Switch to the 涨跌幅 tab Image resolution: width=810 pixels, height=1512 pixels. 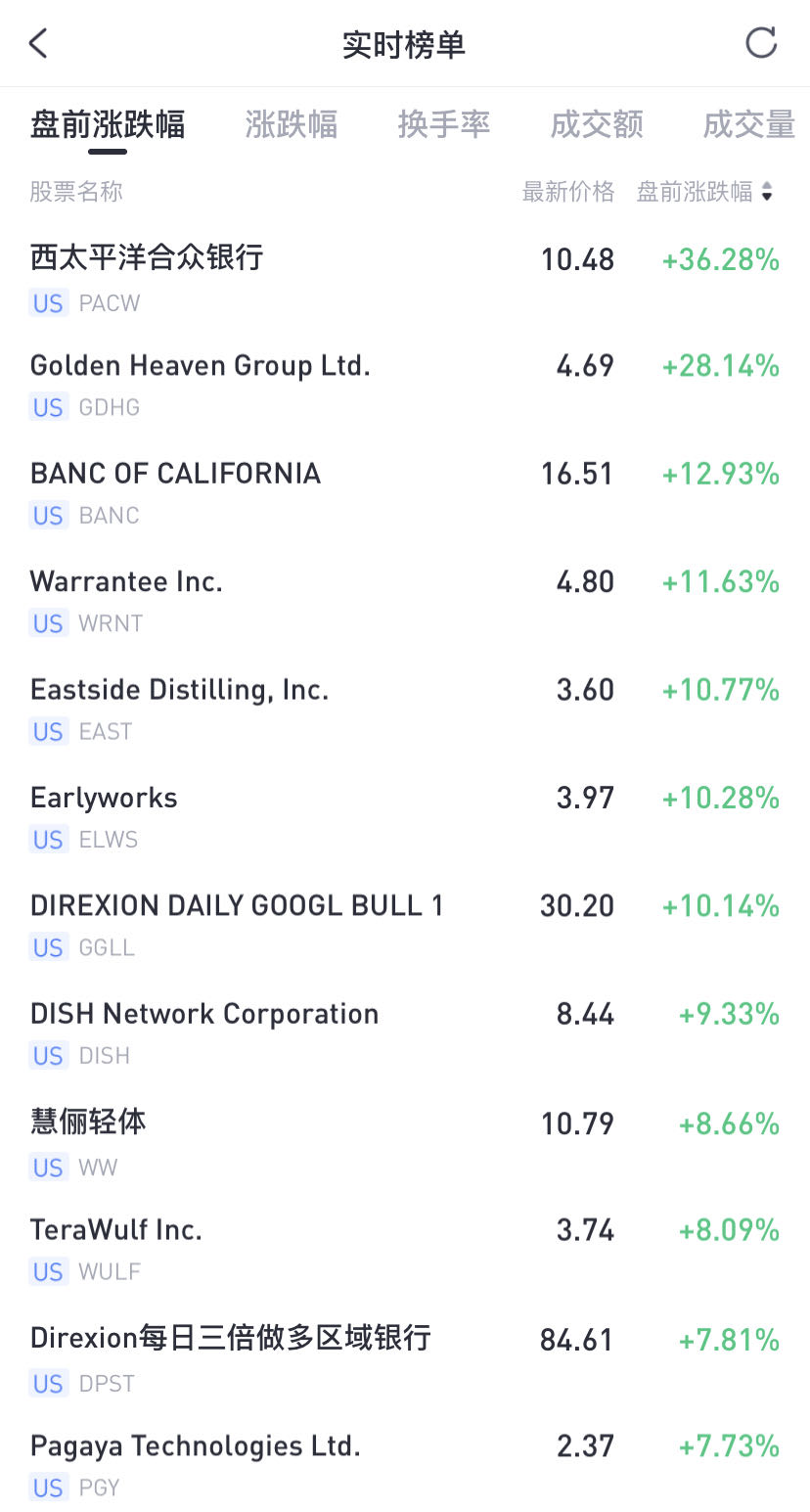pyautogui.click(x=291, y=125)
